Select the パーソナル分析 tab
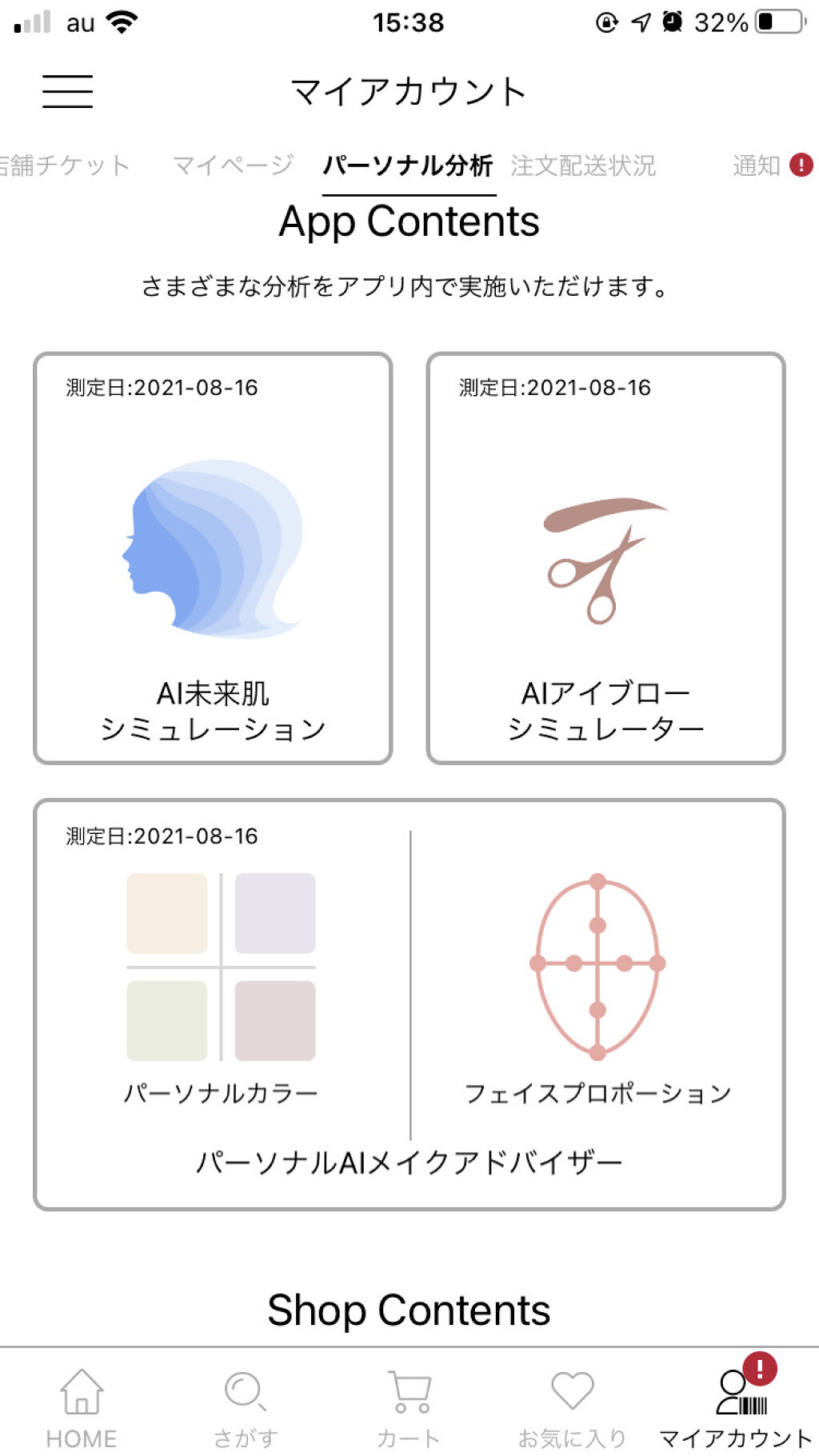819x1456 pixels. pyautogui.click(x=408, y=166)
